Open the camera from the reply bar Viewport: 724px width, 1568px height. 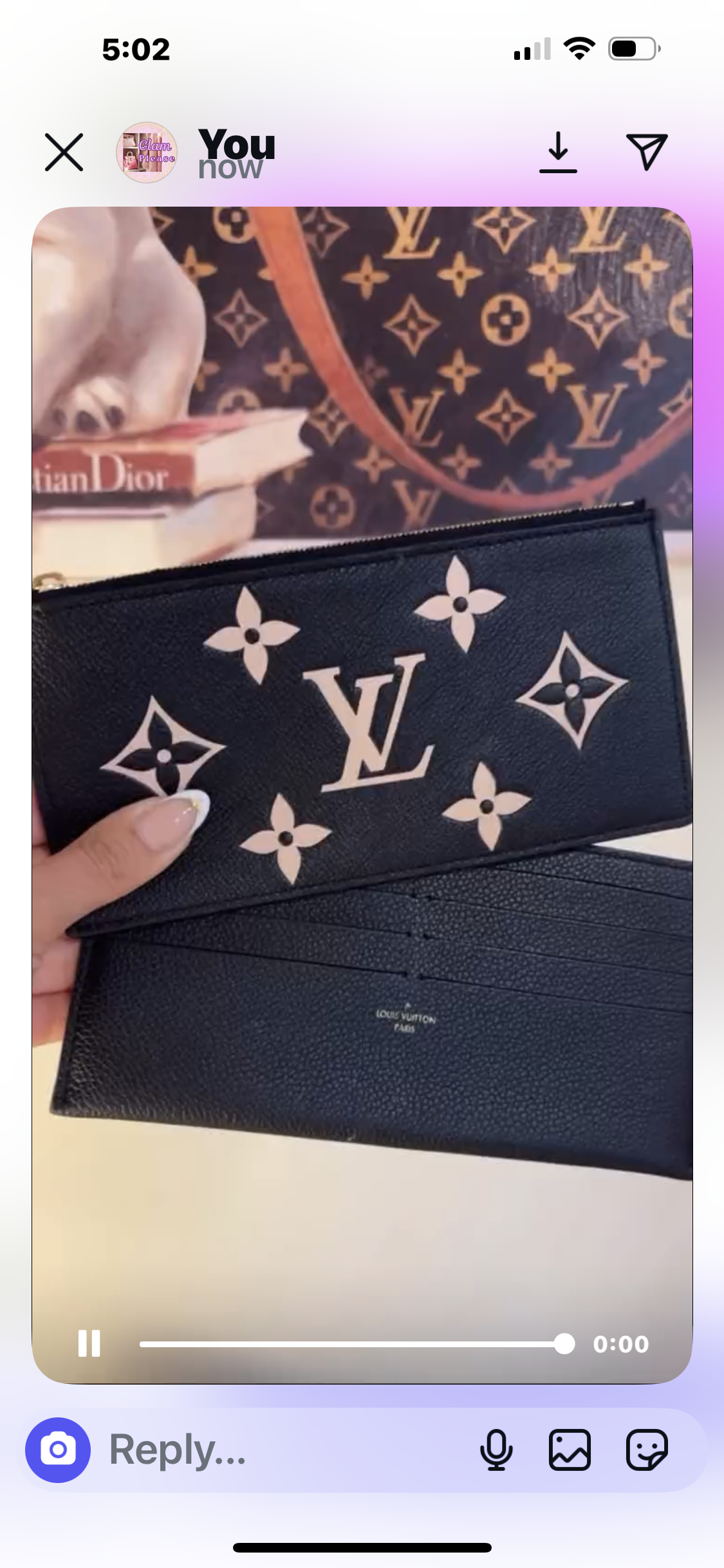(58, 1450)
